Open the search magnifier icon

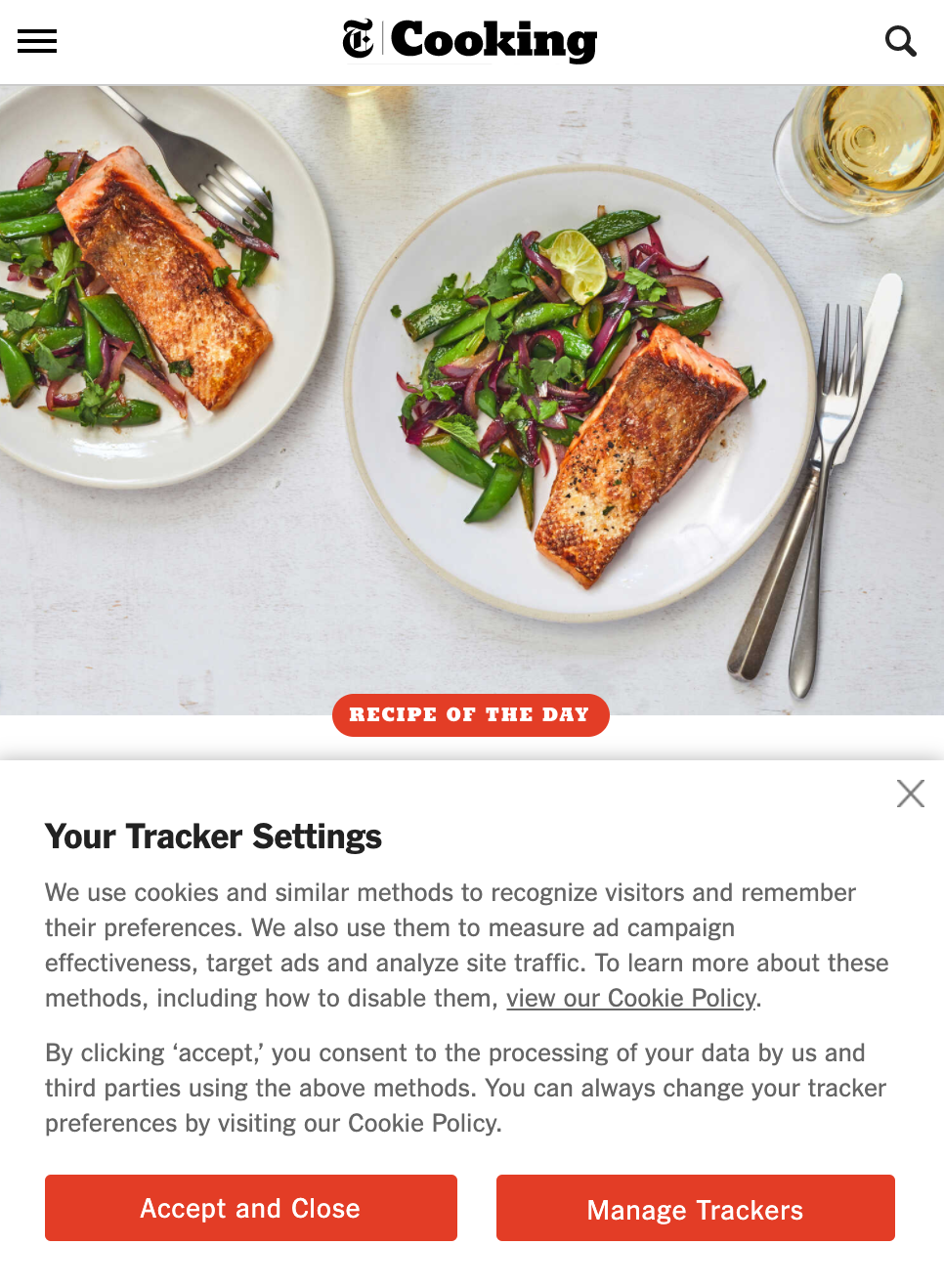point(900,41)
